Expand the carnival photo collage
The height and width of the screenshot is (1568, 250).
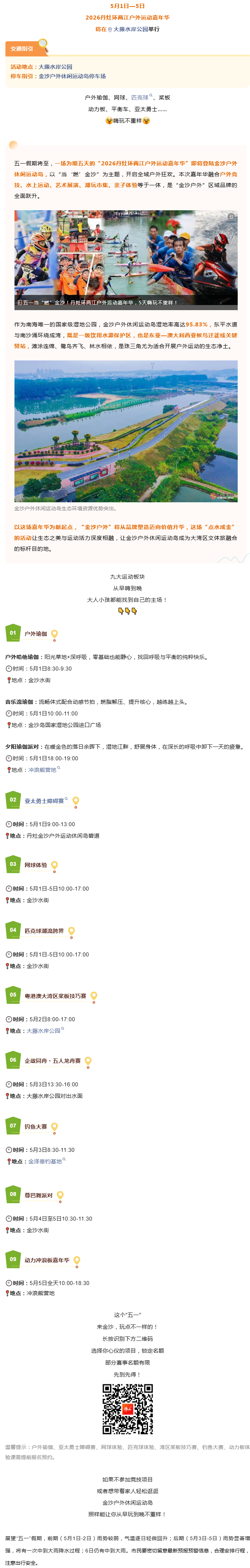pos(231,216)
